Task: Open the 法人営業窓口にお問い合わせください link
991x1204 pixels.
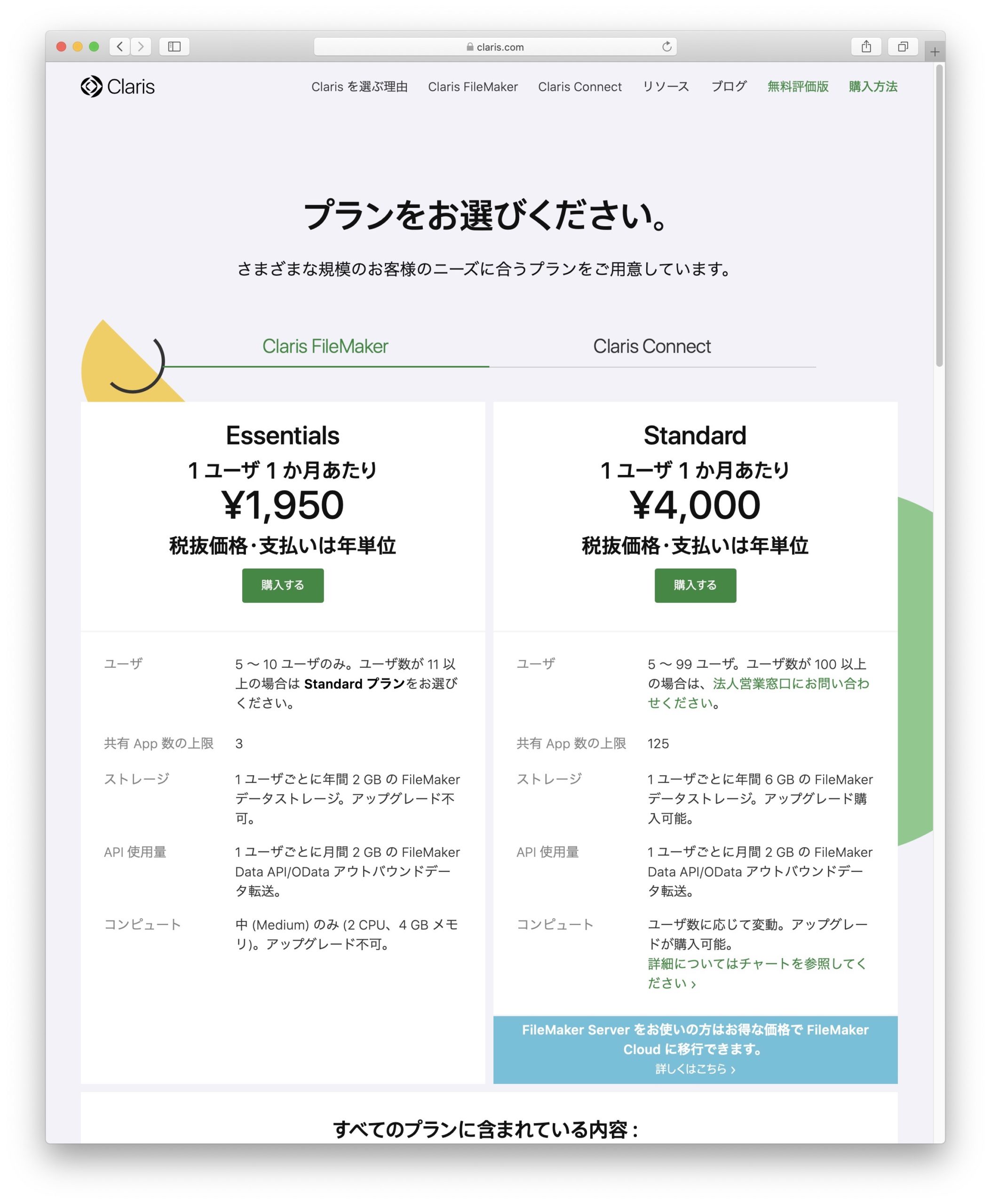Action: (x=791, y=683)
